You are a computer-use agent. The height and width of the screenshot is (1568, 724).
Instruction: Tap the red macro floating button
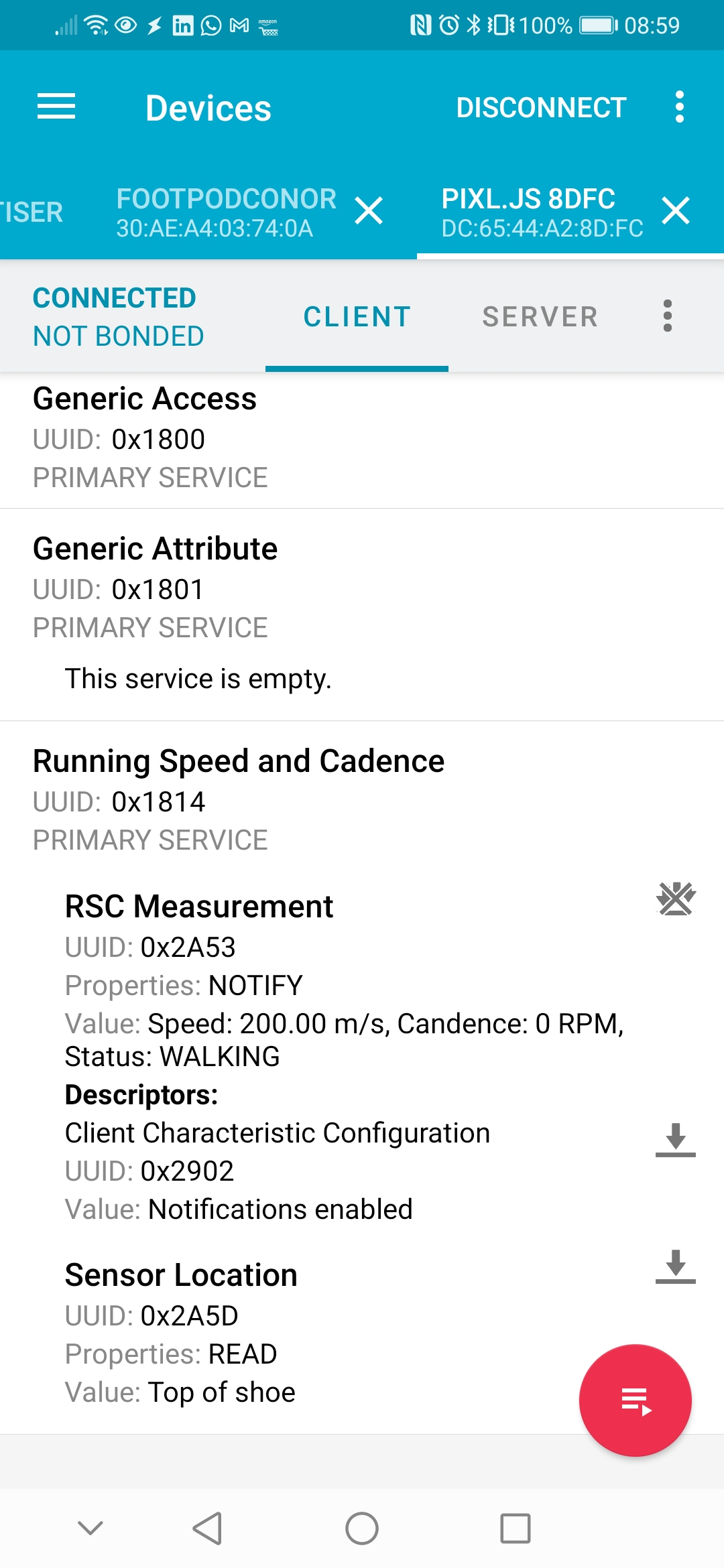(x=636, y=1400)
